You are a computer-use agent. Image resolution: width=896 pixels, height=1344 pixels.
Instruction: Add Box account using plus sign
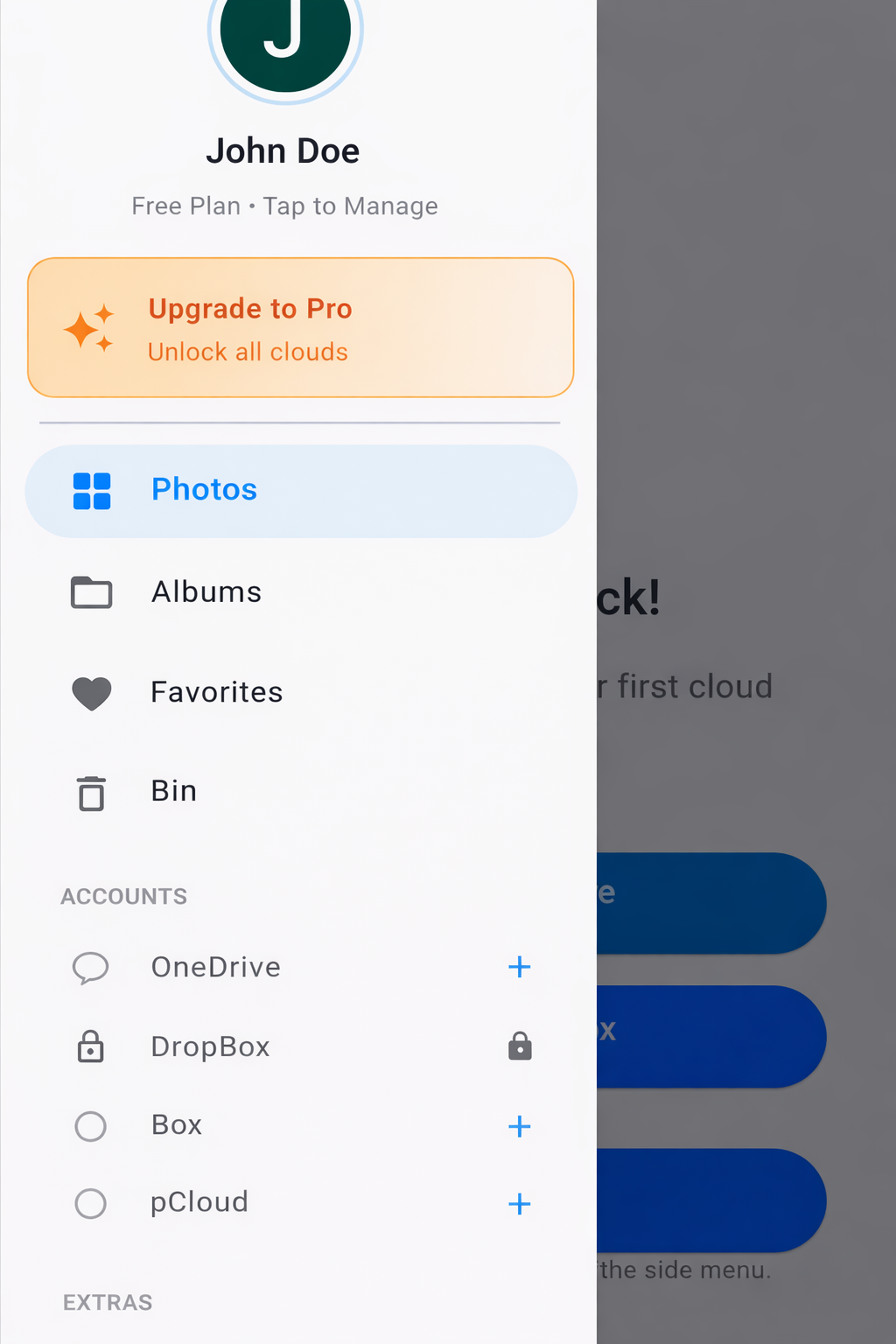pos(519,1127)
